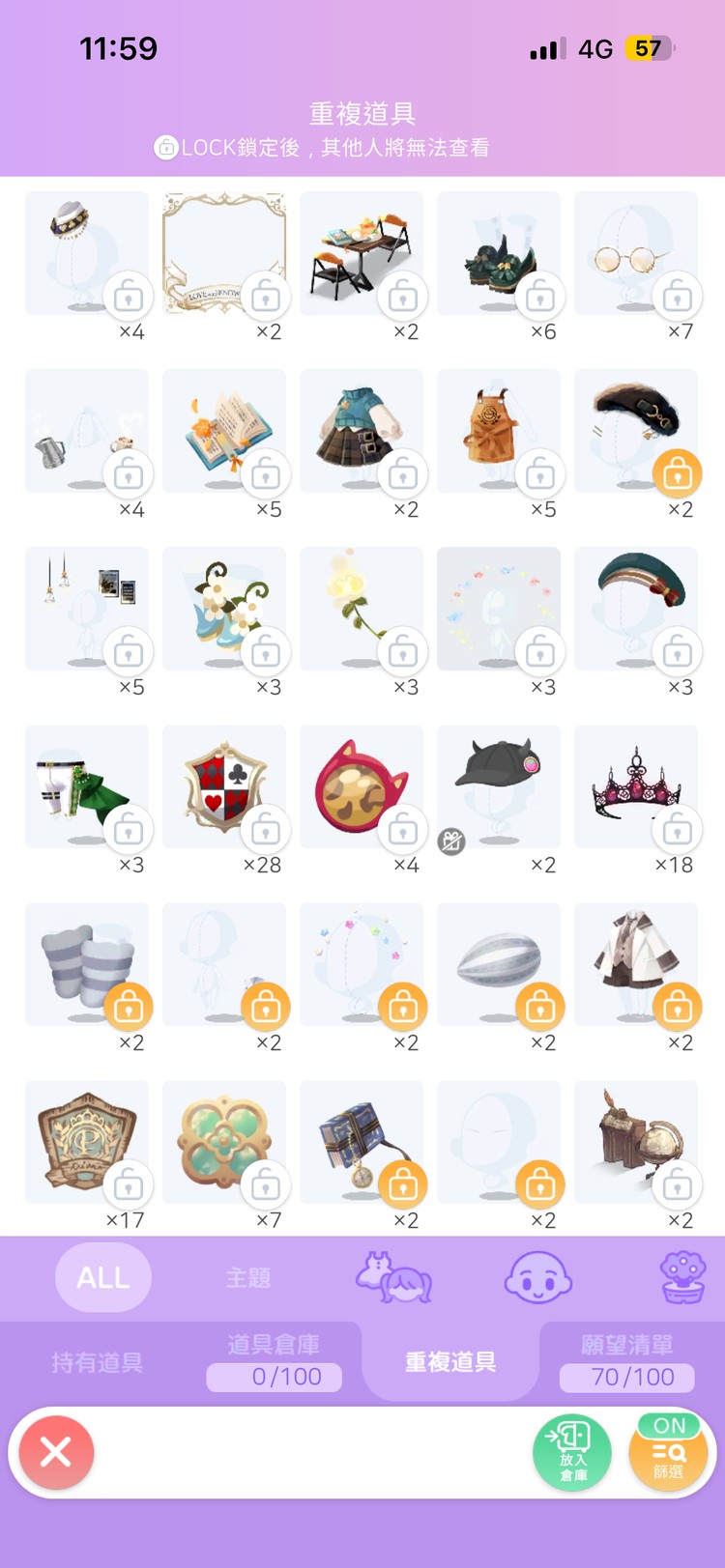Select the 主題 category filter
This screenshot has width=725, height=1568.
click(248, 1277)
